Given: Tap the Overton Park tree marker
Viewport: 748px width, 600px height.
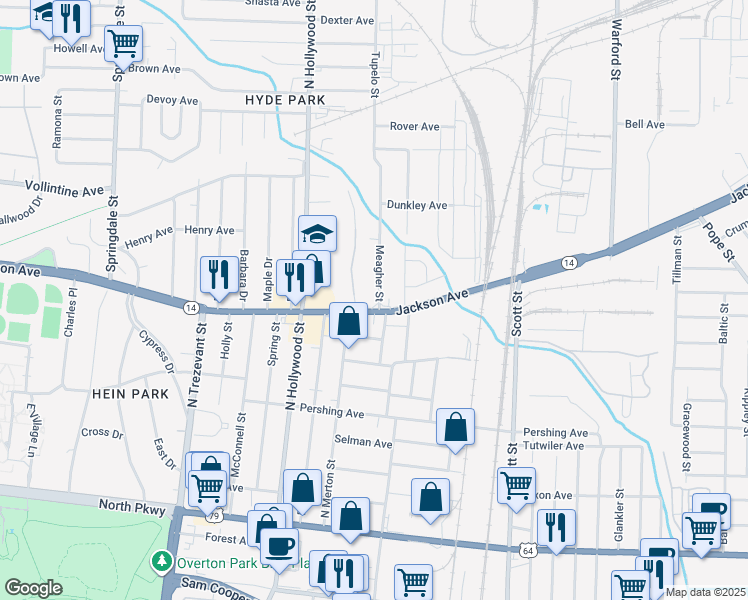Looking at the screenshot, I should 162,562.
